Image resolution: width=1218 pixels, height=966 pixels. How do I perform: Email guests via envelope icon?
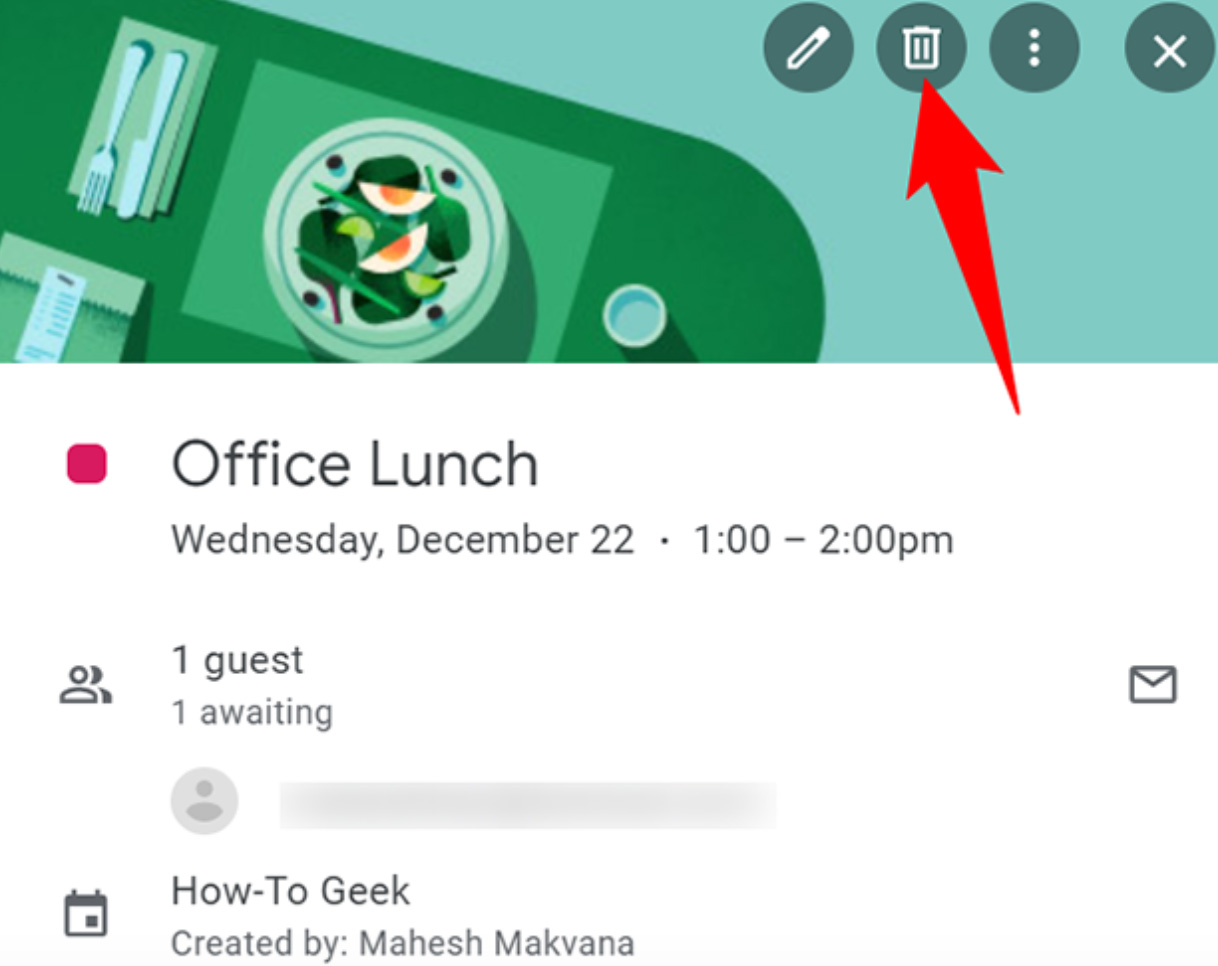coord(1152,685)
